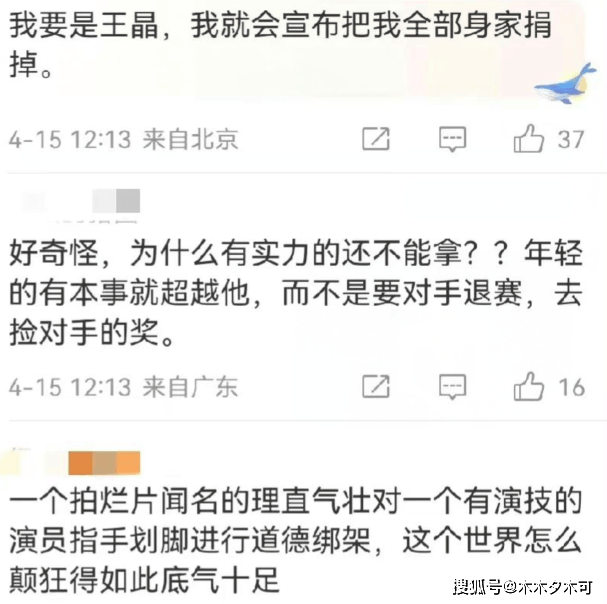Screen dimensions: 607x604
Task: Reply to the comment starting 好奇怪
Action: tap(453, 385)
